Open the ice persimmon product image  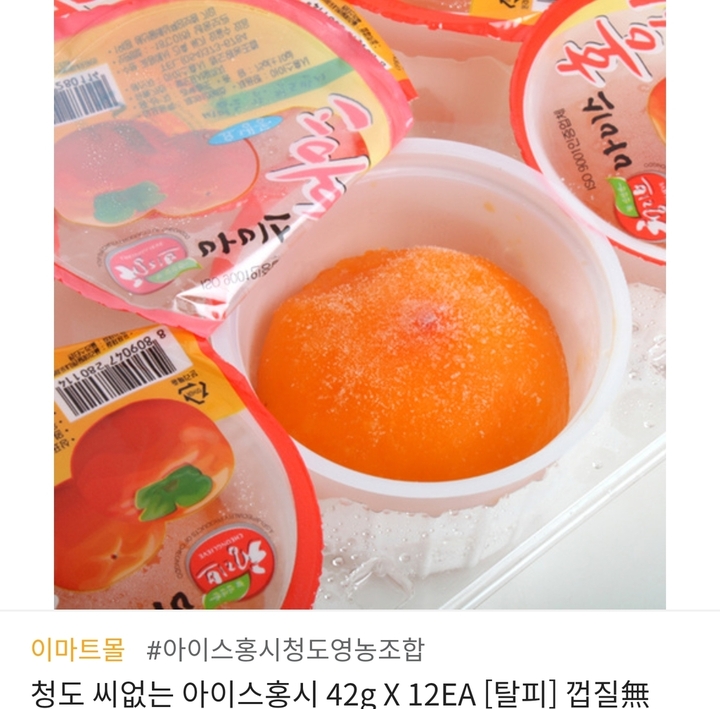(x=360, y=305)
